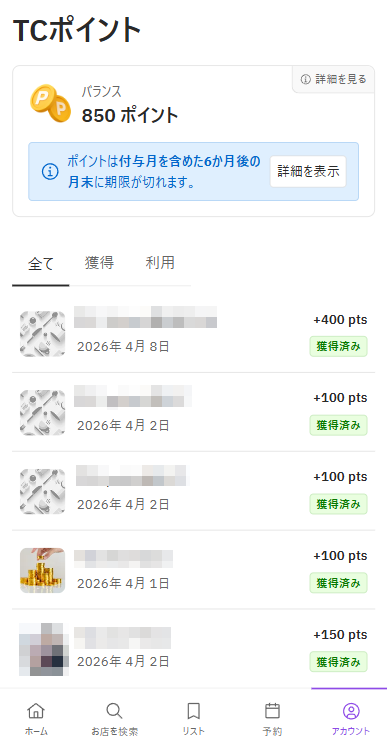Open the +400 pts entry dated 4月 8日

(193, 333)
